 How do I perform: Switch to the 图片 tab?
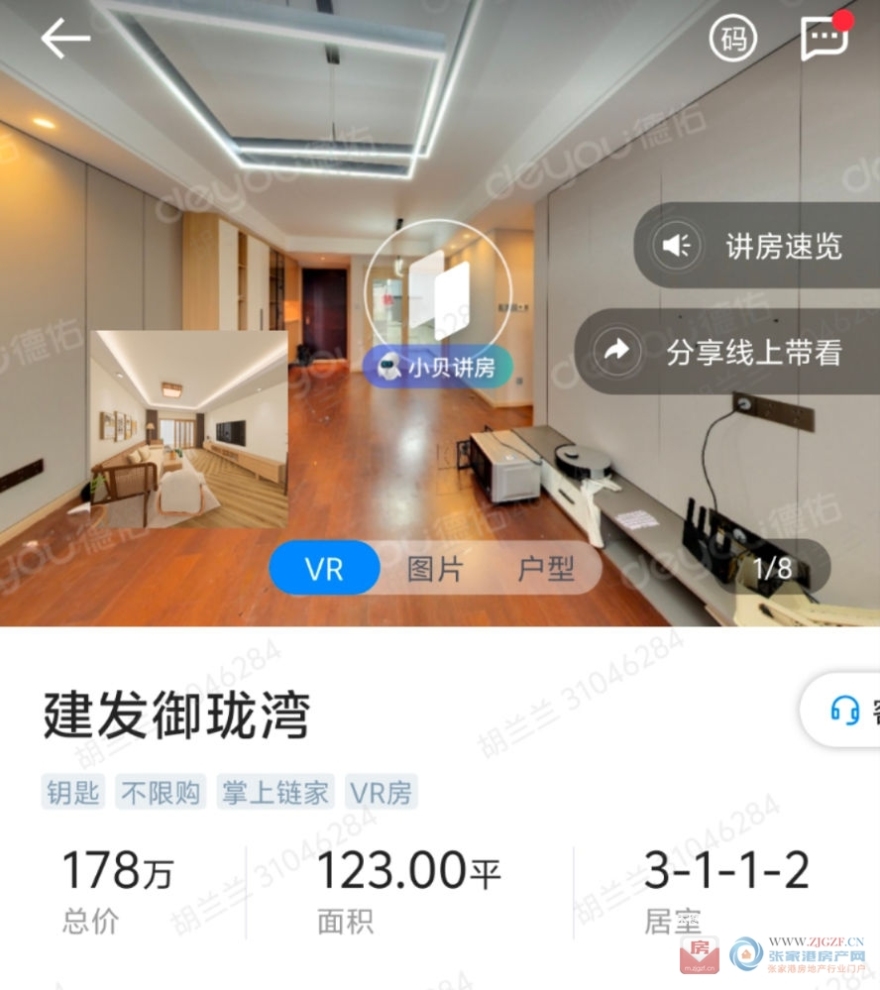[x=436, y=569]
